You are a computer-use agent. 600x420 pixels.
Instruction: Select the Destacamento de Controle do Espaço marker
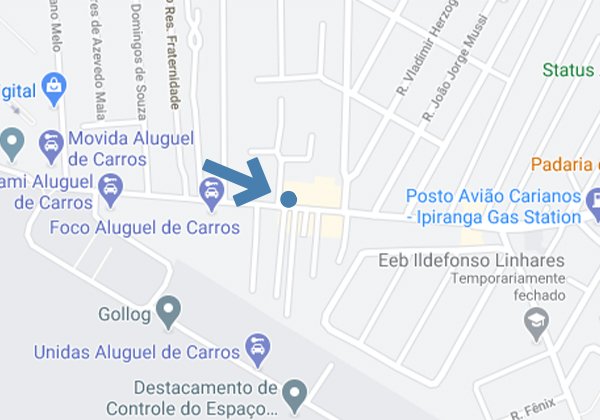[x=294, y=393]
